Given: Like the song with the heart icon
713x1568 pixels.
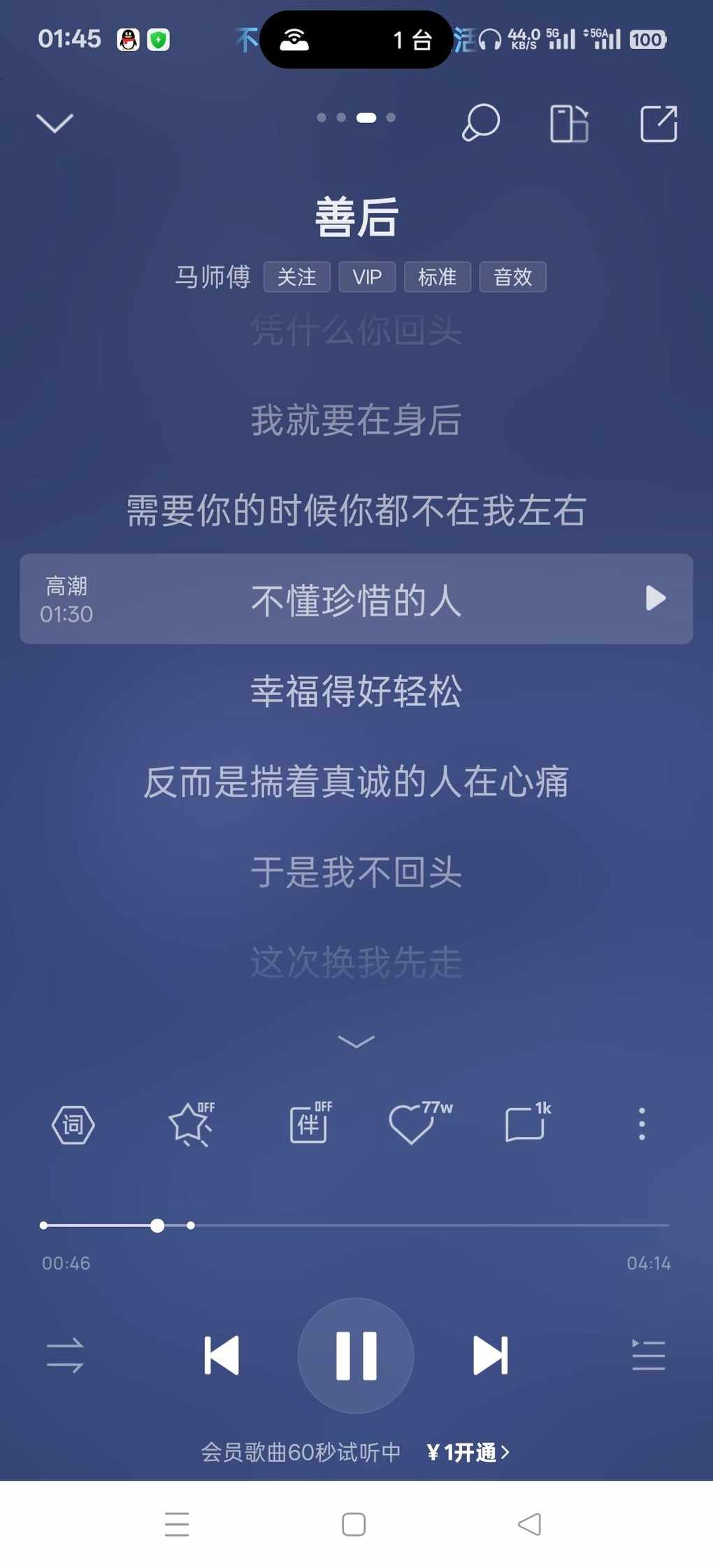Looking at the screenshot, I should [x=411, y=1124].
